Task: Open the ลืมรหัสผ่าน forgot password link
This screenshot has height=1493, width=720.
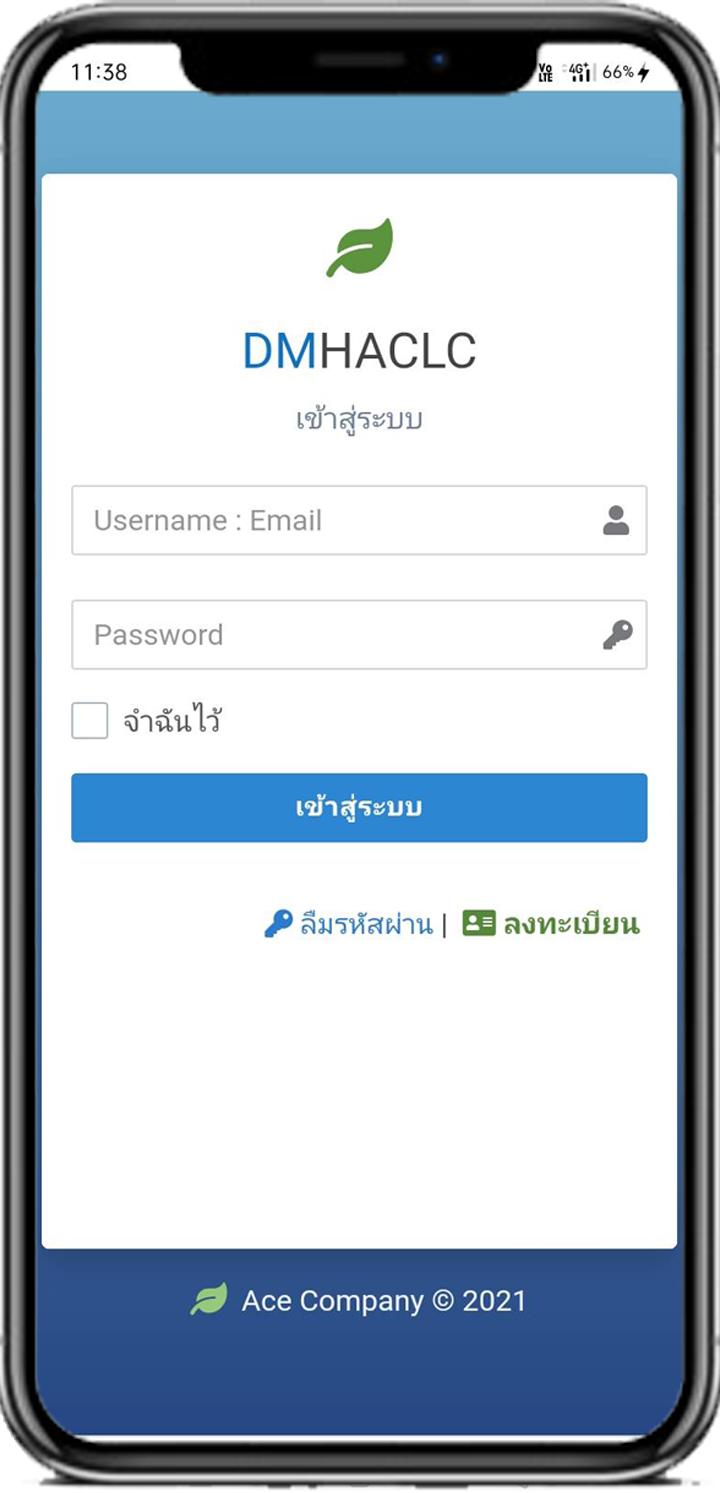Action: pyautogui.click(x=349, y=924)
